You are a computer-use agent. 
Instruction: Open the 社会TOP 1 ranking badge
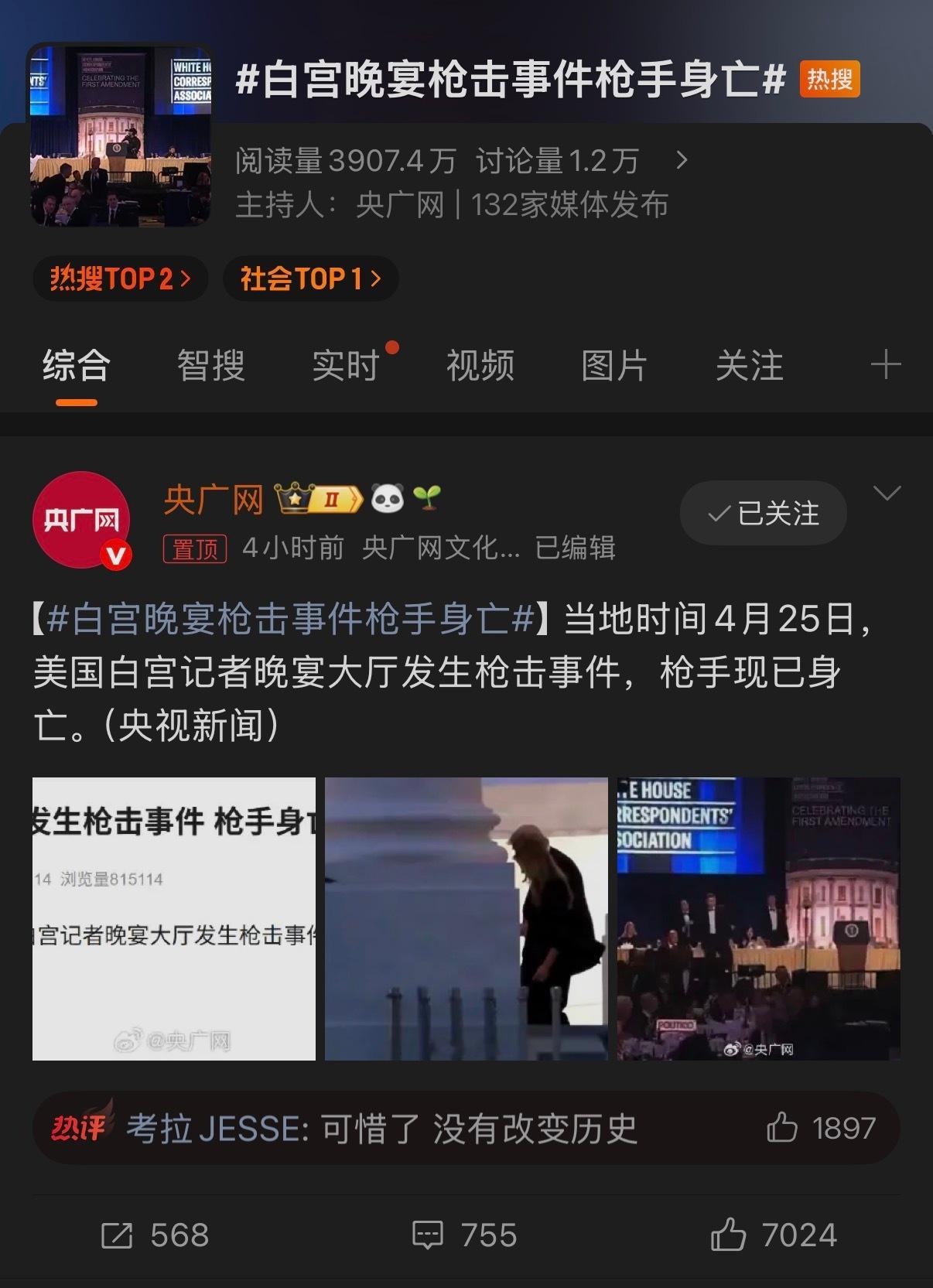(x=309, y=280)
